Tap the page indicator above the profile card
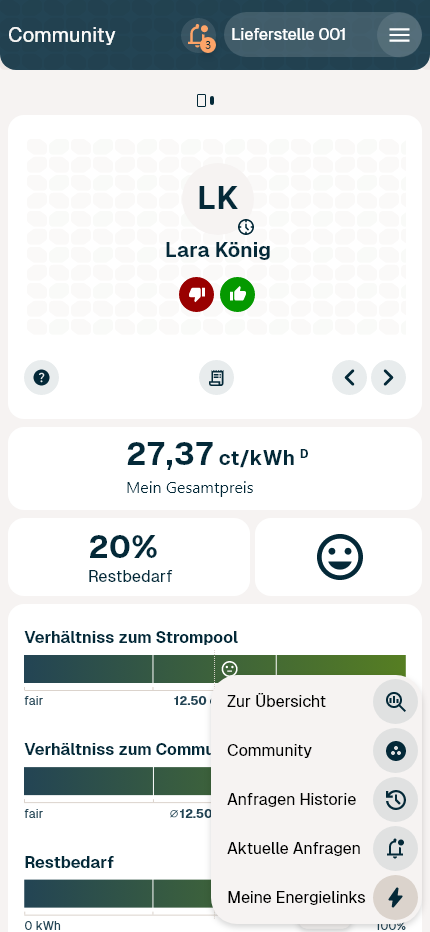 tap(205, 100)
